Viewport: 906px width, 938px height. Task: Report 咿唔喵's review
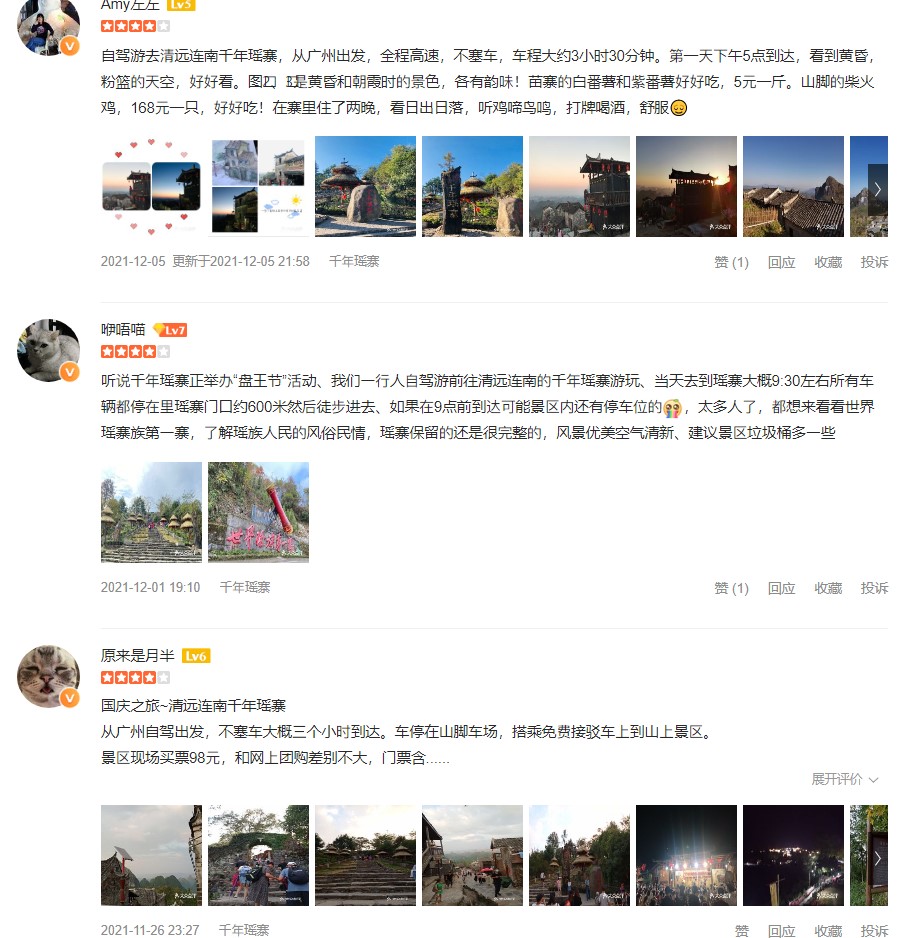(x=874, y=588)
